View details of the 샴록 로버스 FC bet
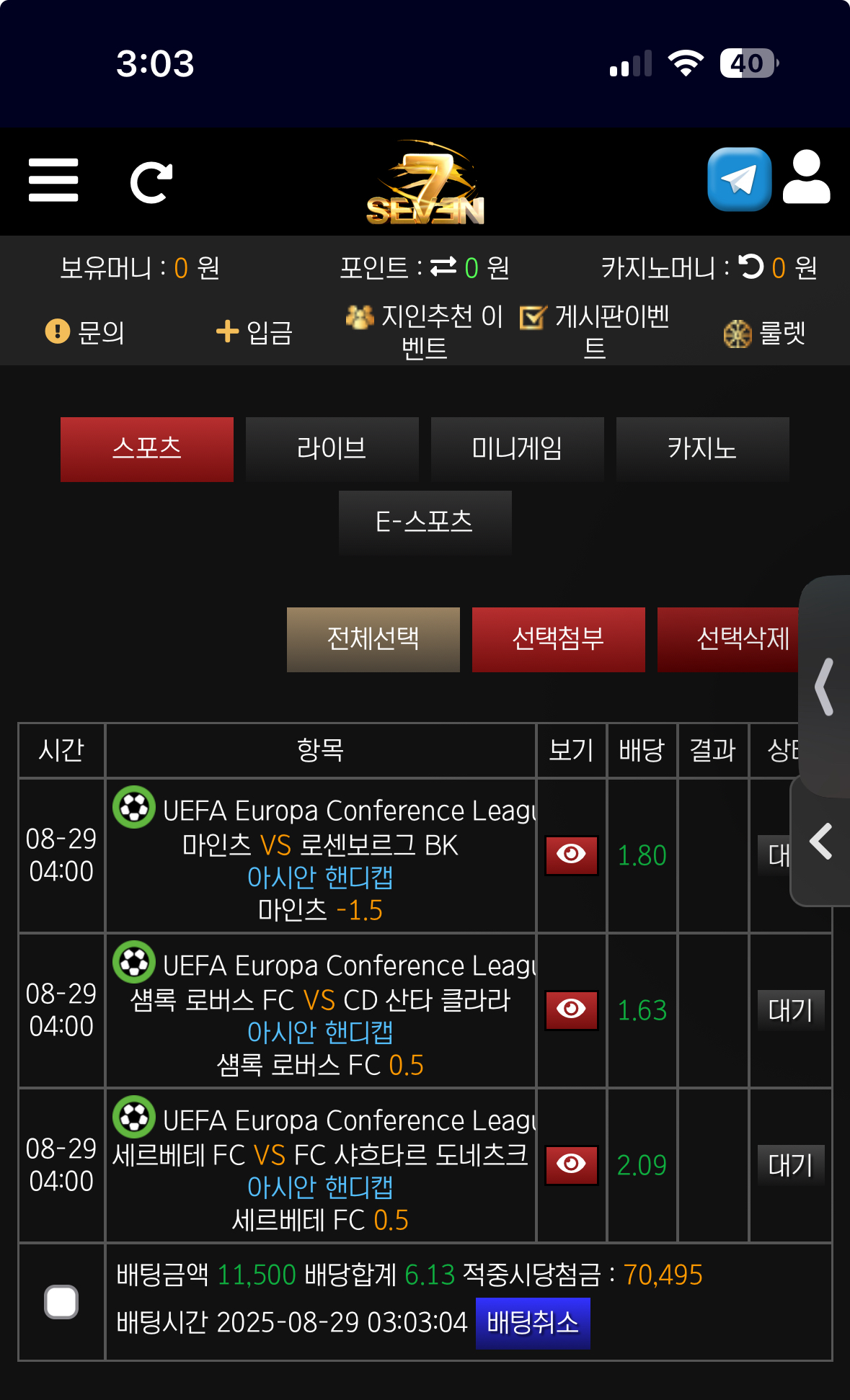The width and height of the screenshot is (850, 1400). 571,1010
